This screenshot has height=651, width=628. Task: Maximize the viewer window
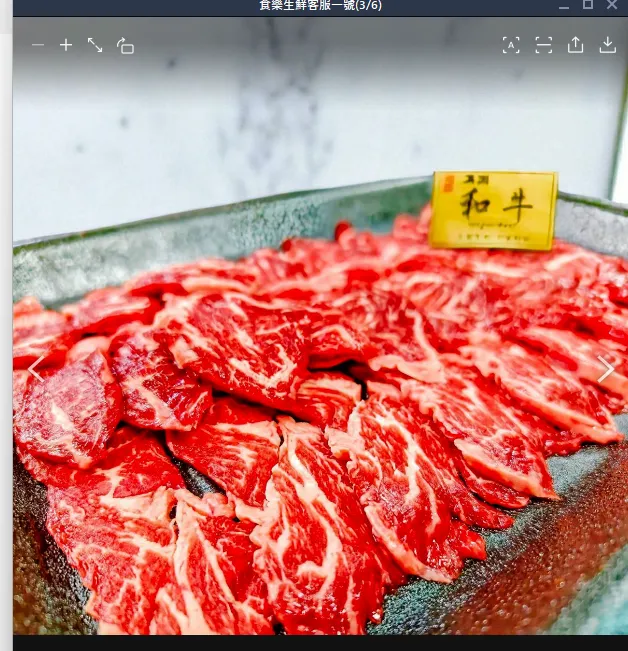[588, 5]
